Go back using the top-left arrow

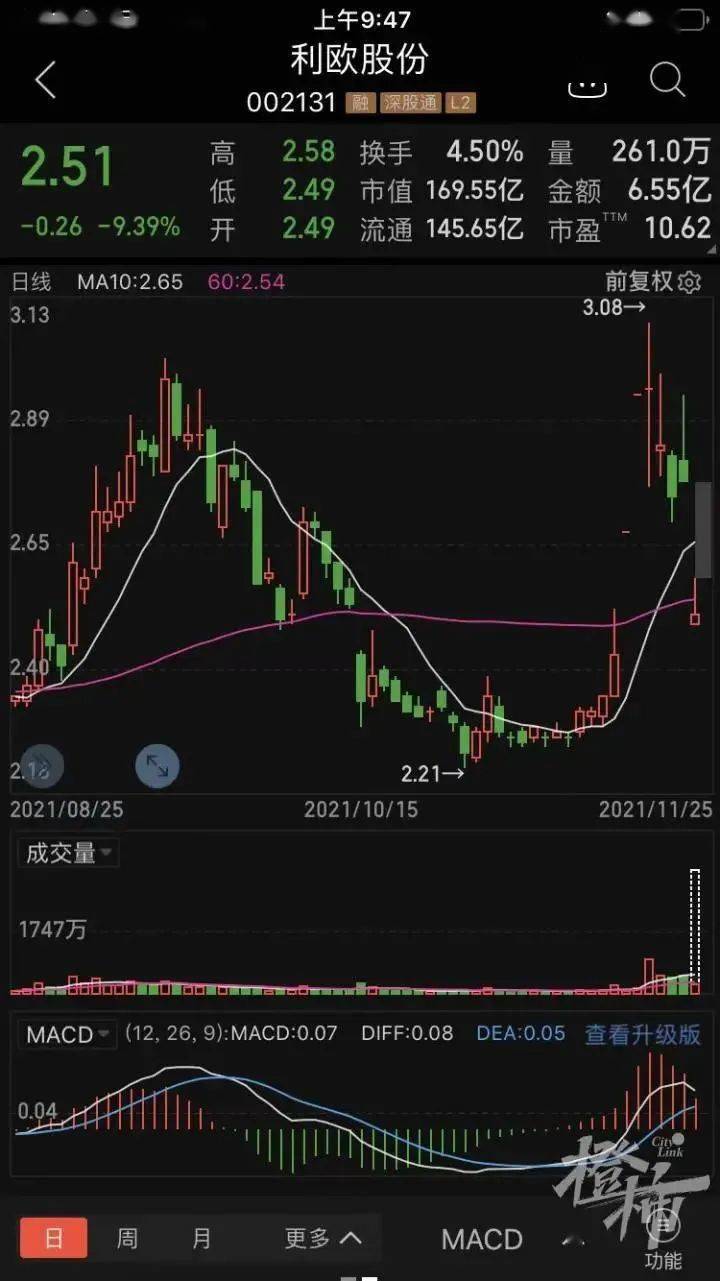(x=45, y=80)
